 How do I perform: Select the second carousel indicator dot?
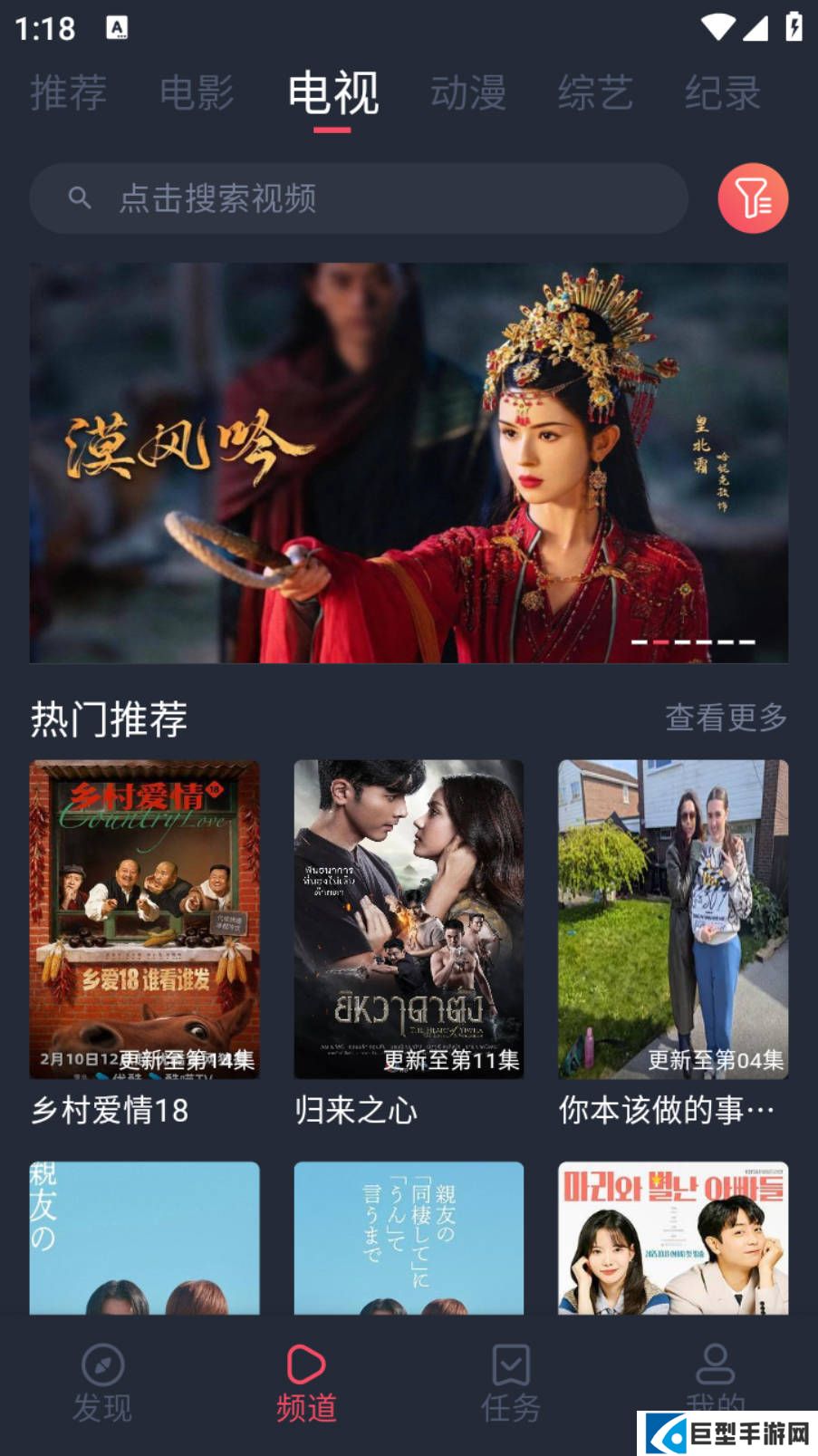664,643
